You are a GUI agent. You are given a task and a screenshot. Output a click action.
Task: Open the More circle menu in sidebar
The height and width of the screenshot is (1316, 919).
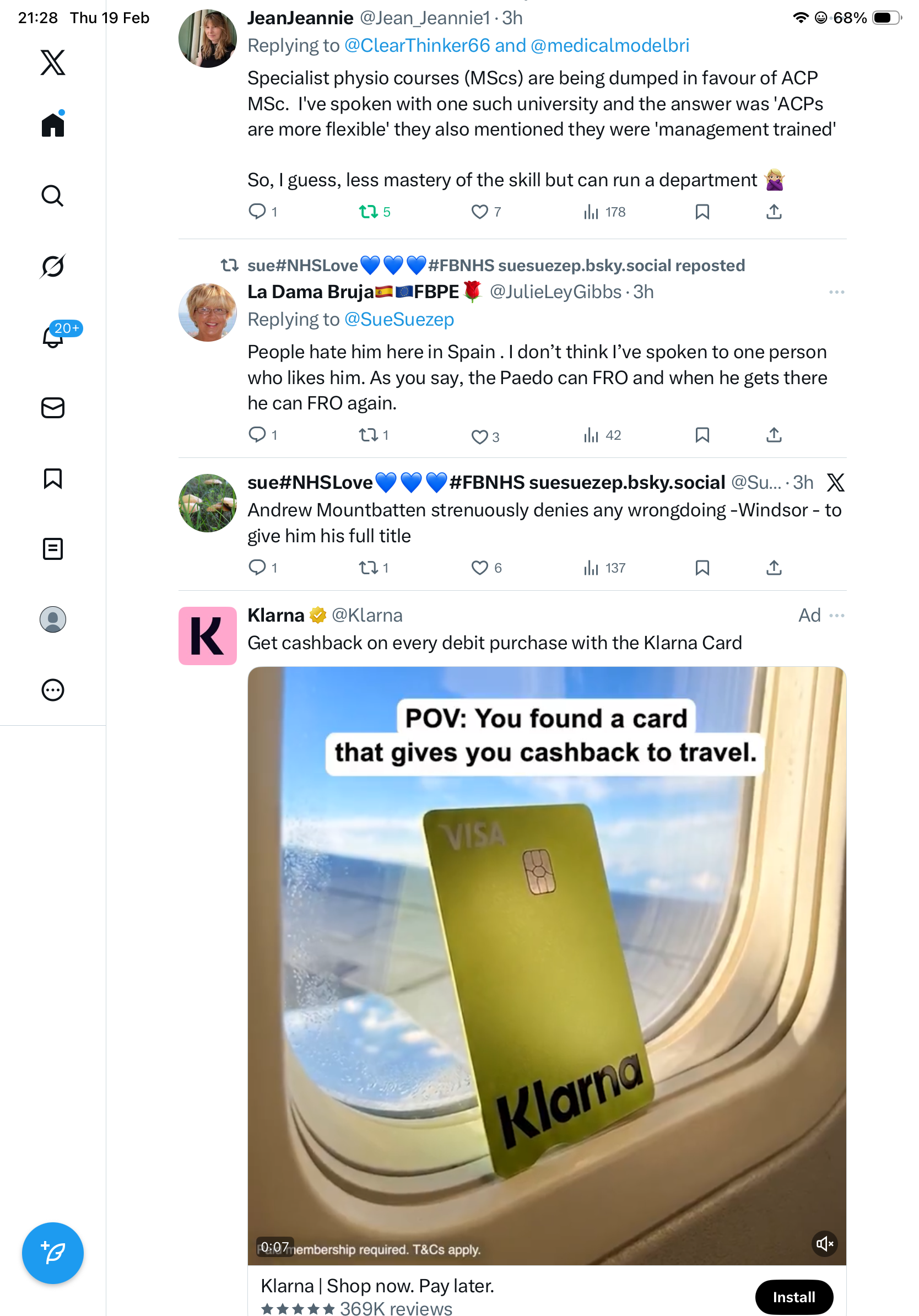click(53, 689)
